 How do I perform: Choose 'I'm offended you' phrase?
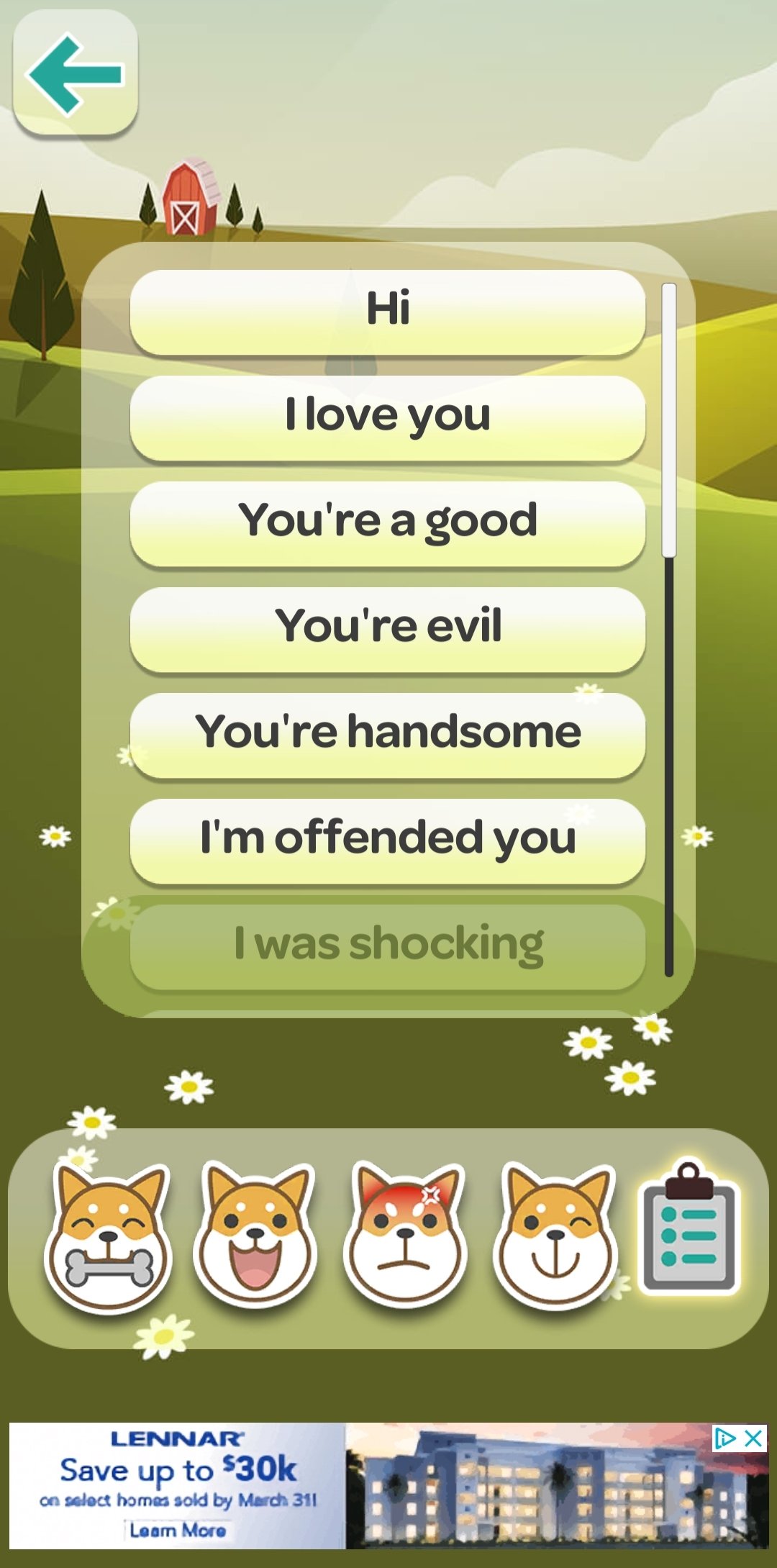click(388, 840)
